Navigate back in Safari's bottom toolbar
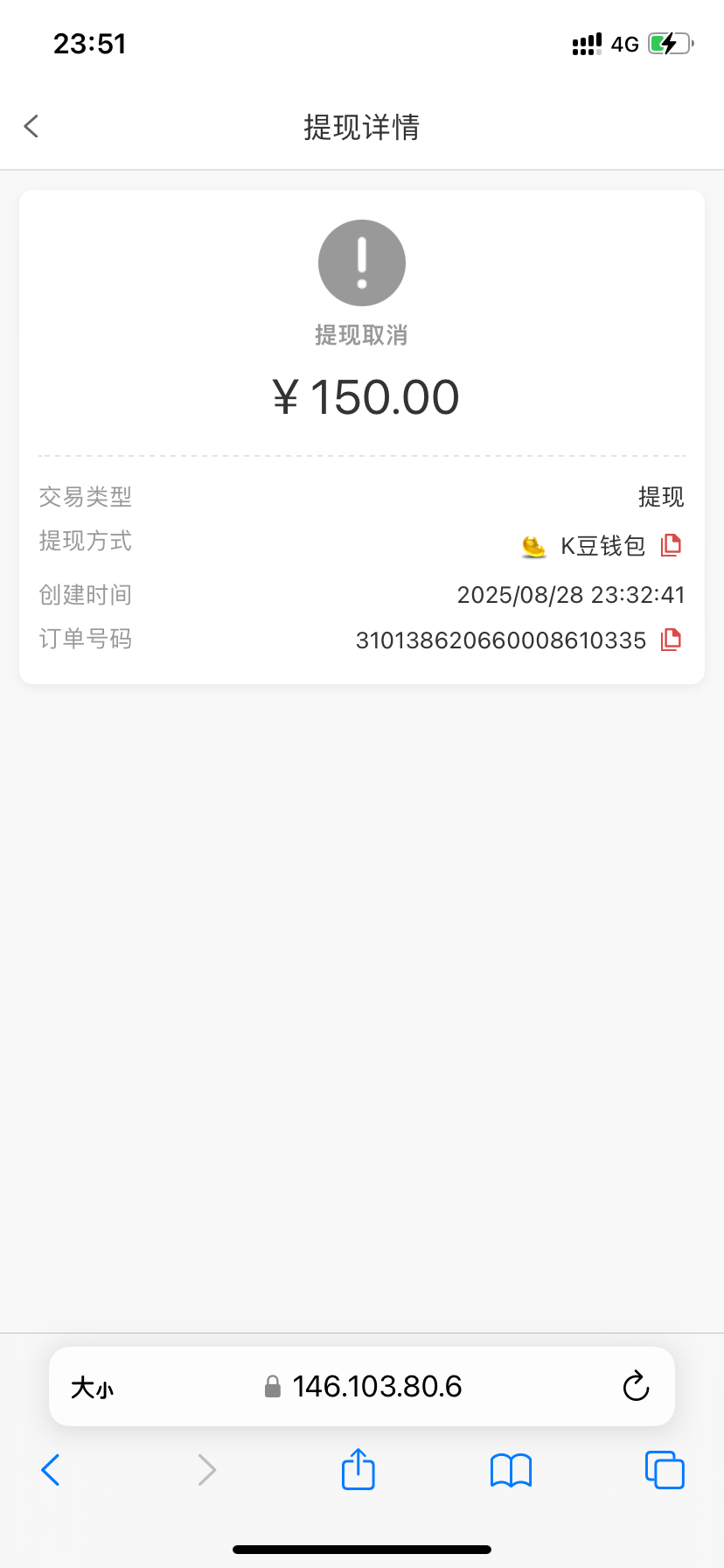 click(x=51, y=1470)
